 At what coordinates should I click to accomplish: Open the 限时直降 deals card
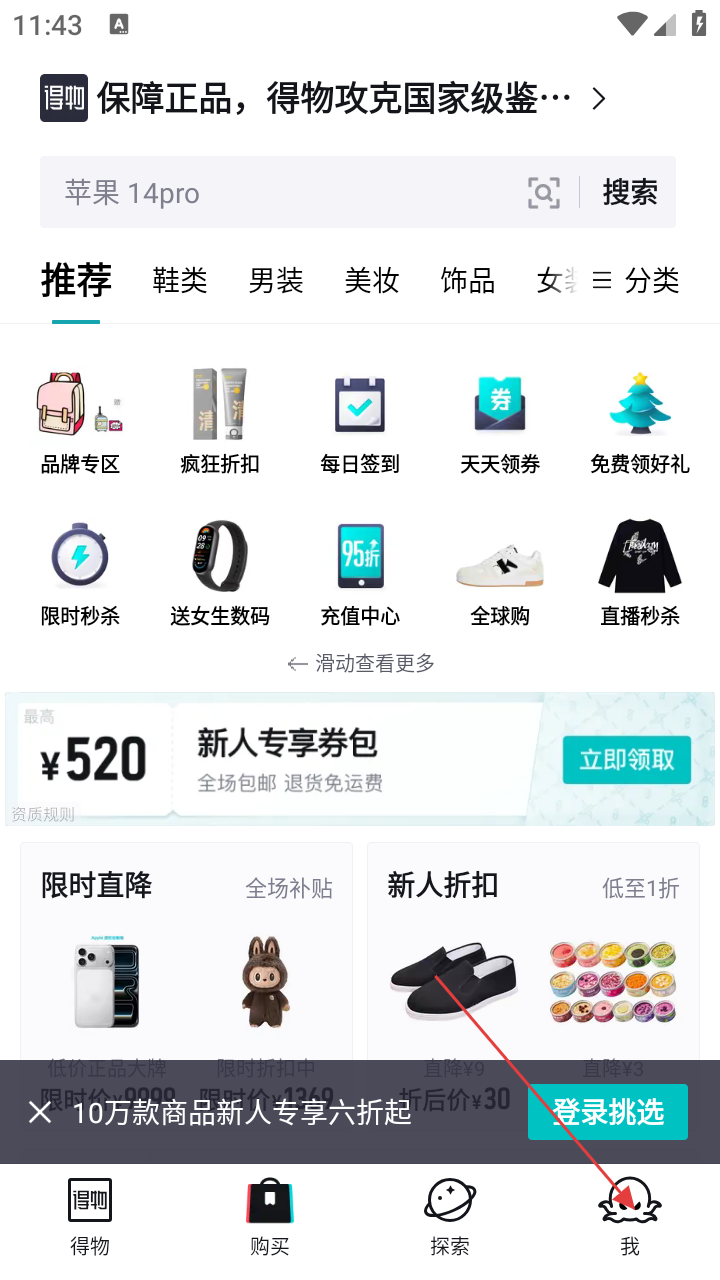coord(186,950)
